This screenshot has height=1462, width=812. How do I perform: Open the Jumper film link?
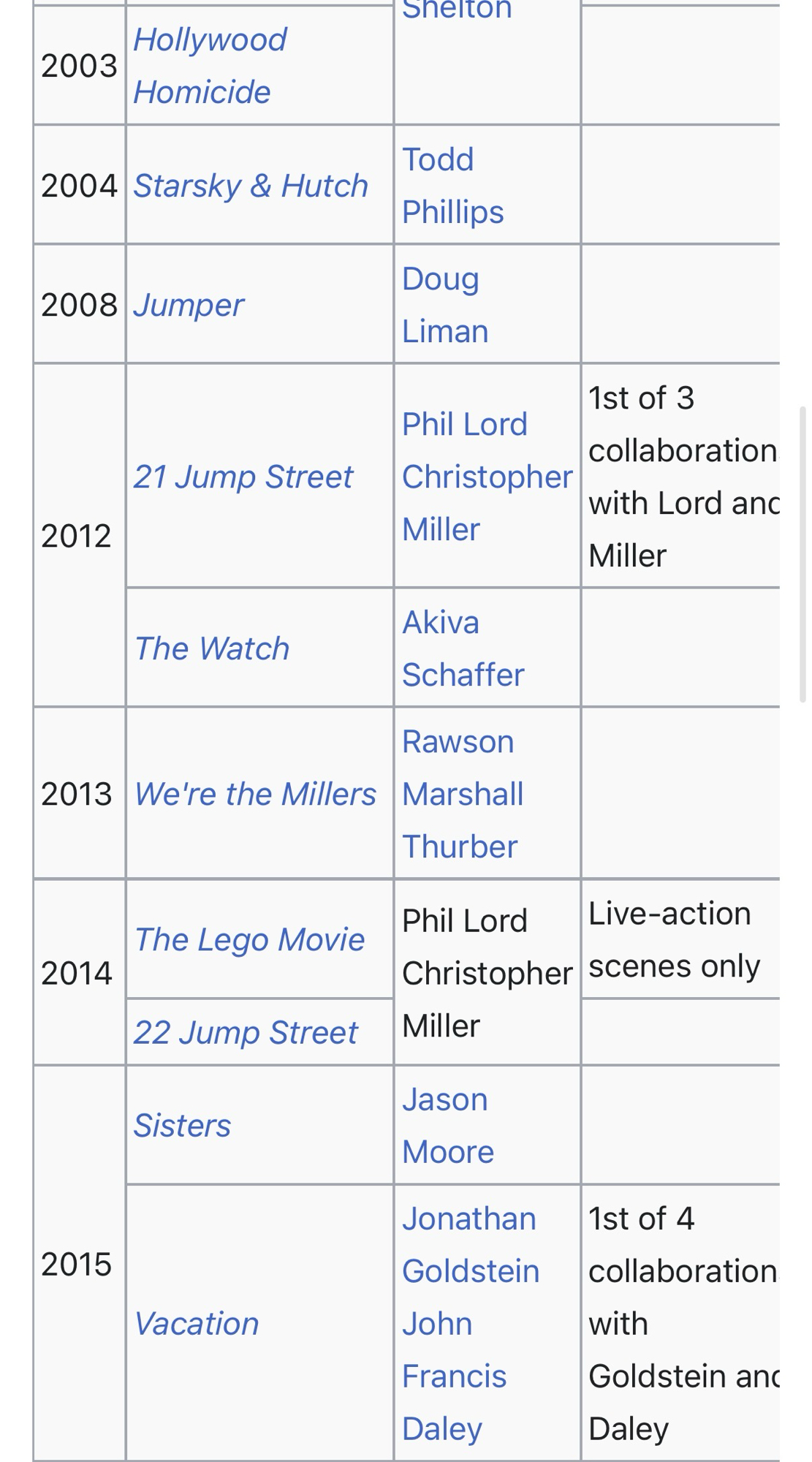(x=189, y=305)
